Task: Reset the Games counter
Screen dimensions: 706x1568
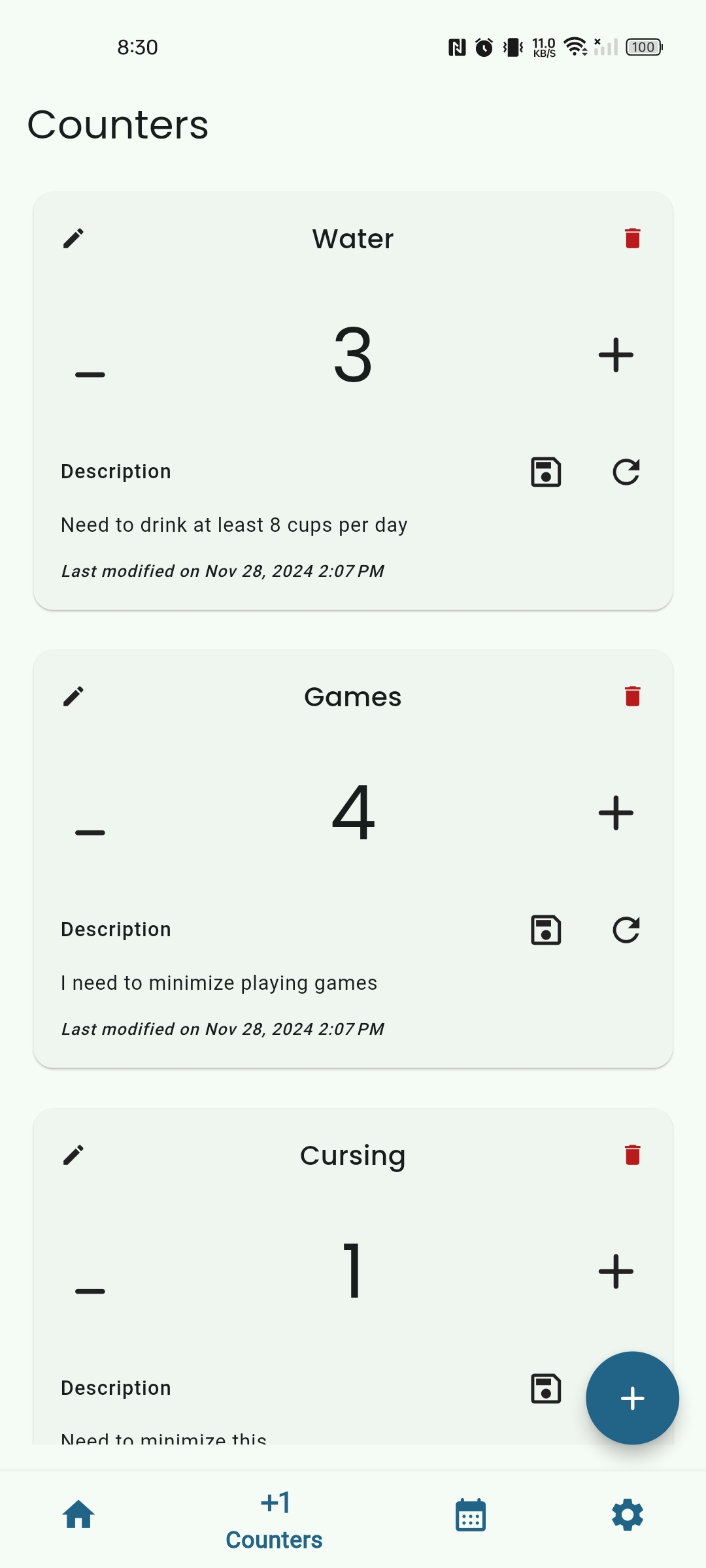Action: [x=626, y=930]
